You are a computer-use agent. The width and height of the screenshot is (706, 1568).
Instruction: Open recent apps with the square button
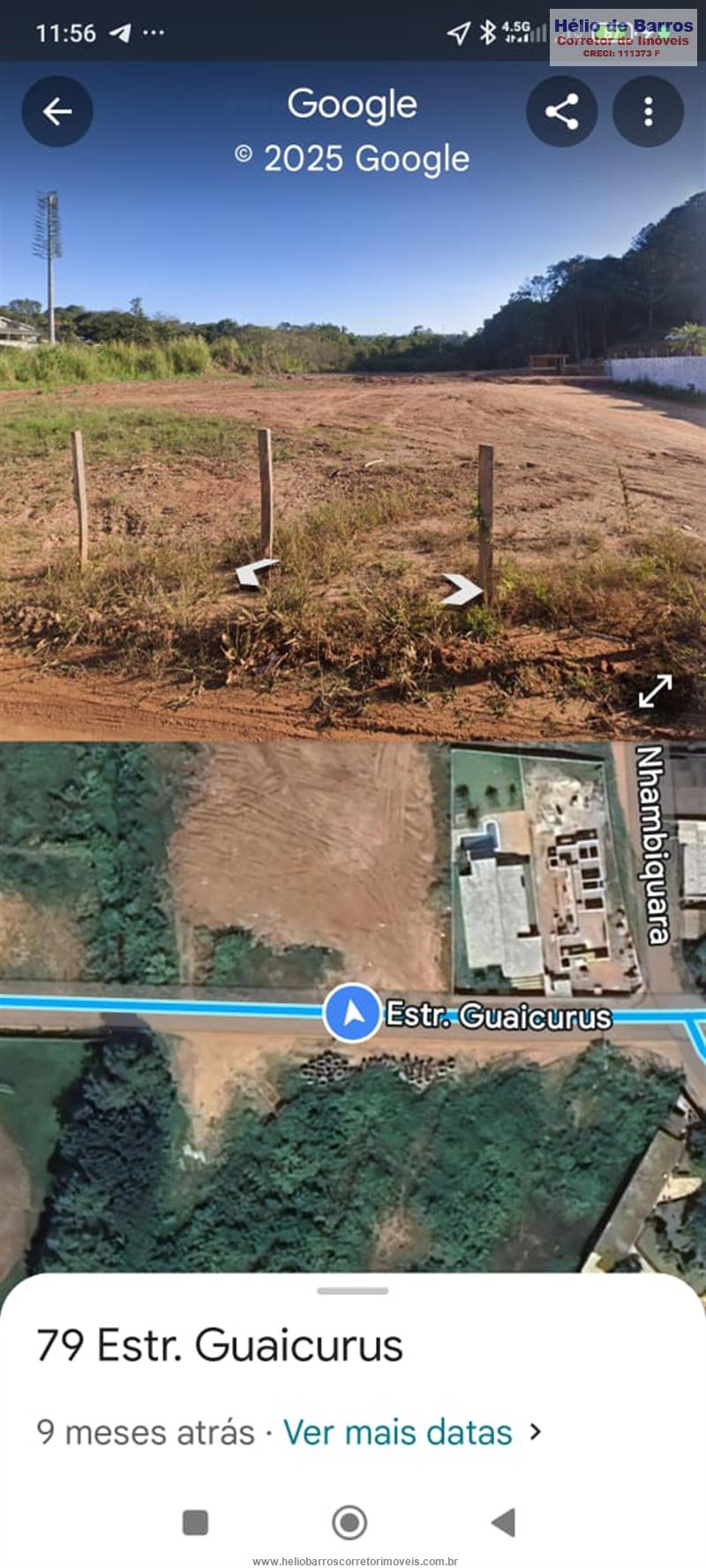(x=195, y=1522)
